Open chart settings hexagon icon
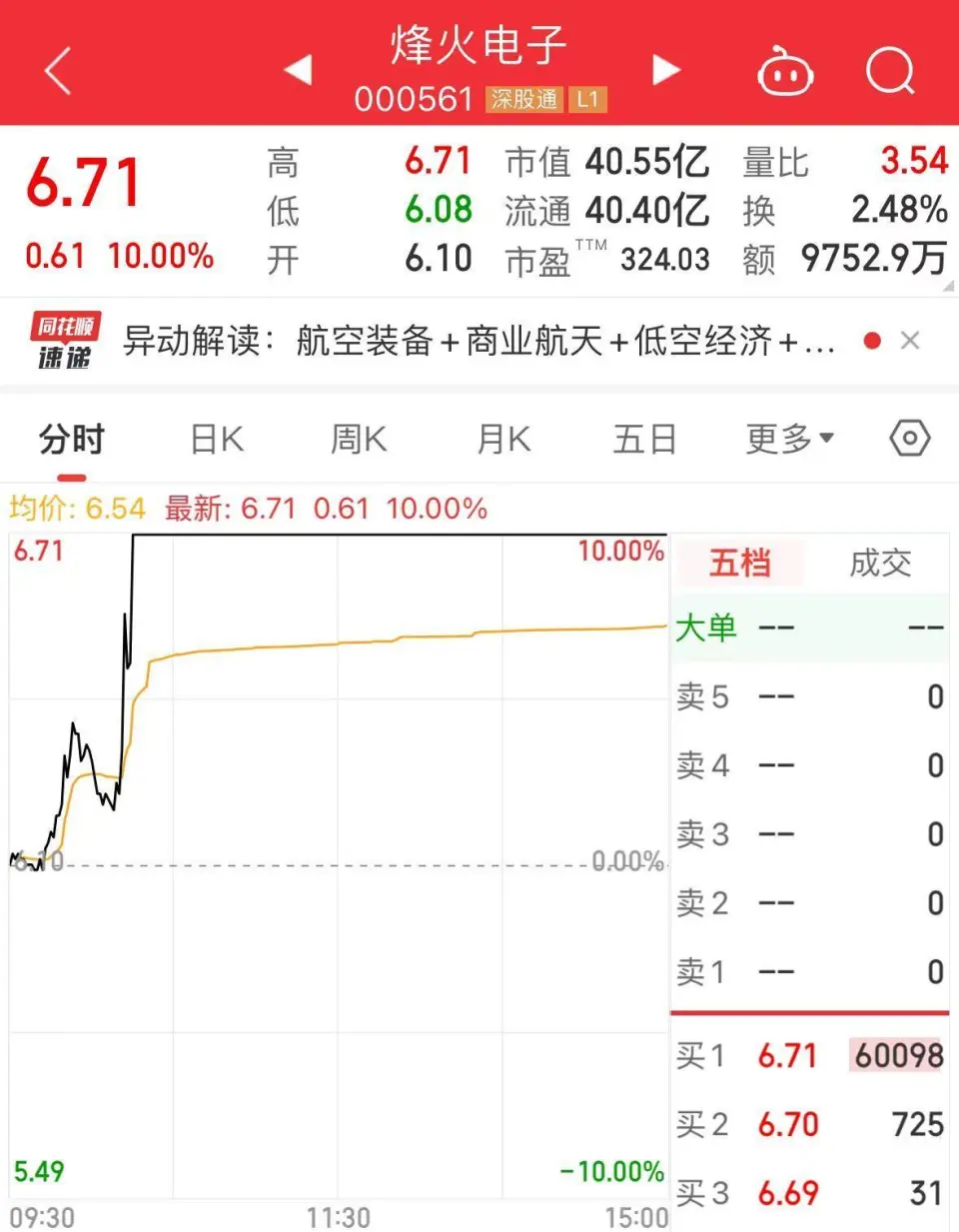 909,439
